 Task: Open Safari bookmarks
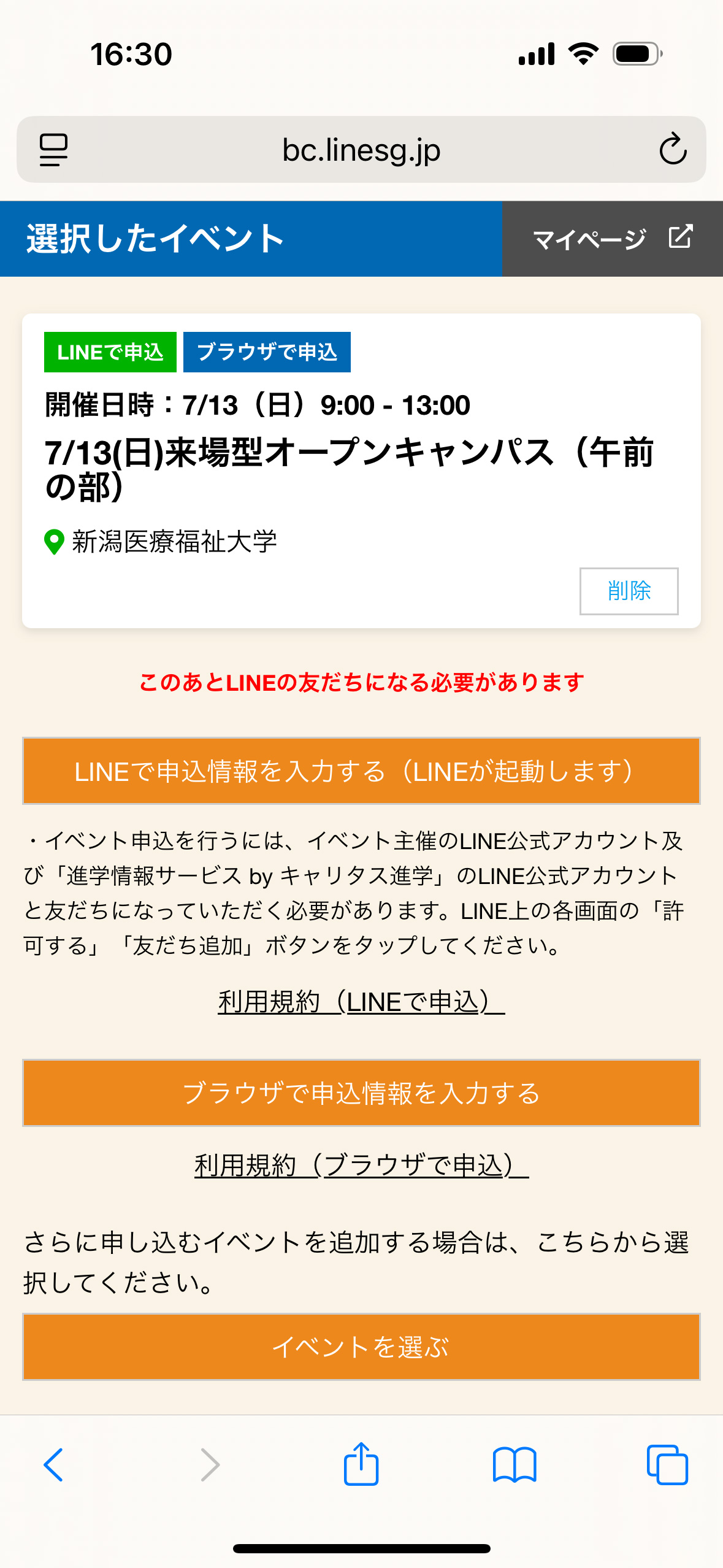[514, 1465]
